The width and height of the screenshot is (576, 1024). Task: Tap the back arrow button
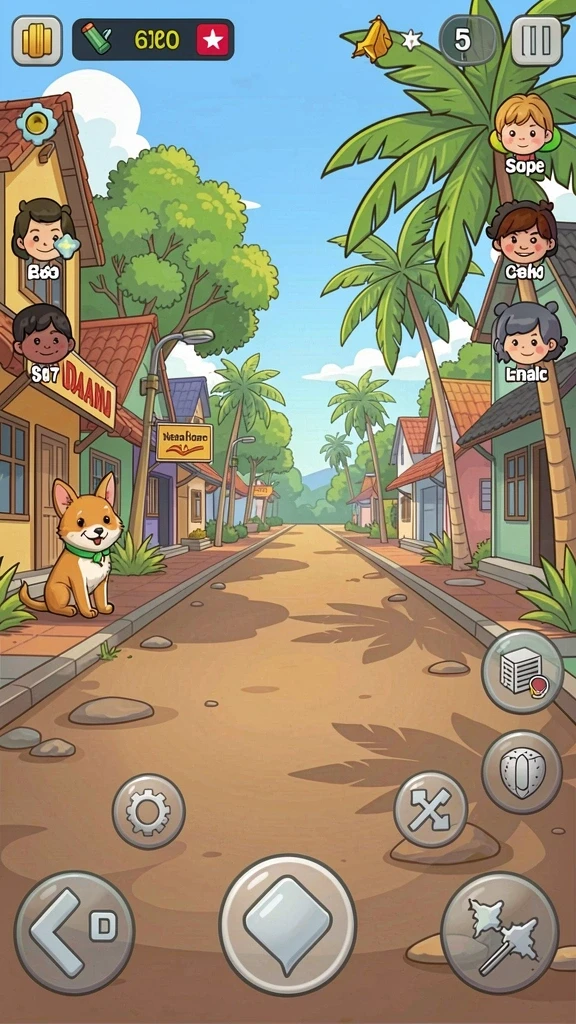(x=74, y=931)
